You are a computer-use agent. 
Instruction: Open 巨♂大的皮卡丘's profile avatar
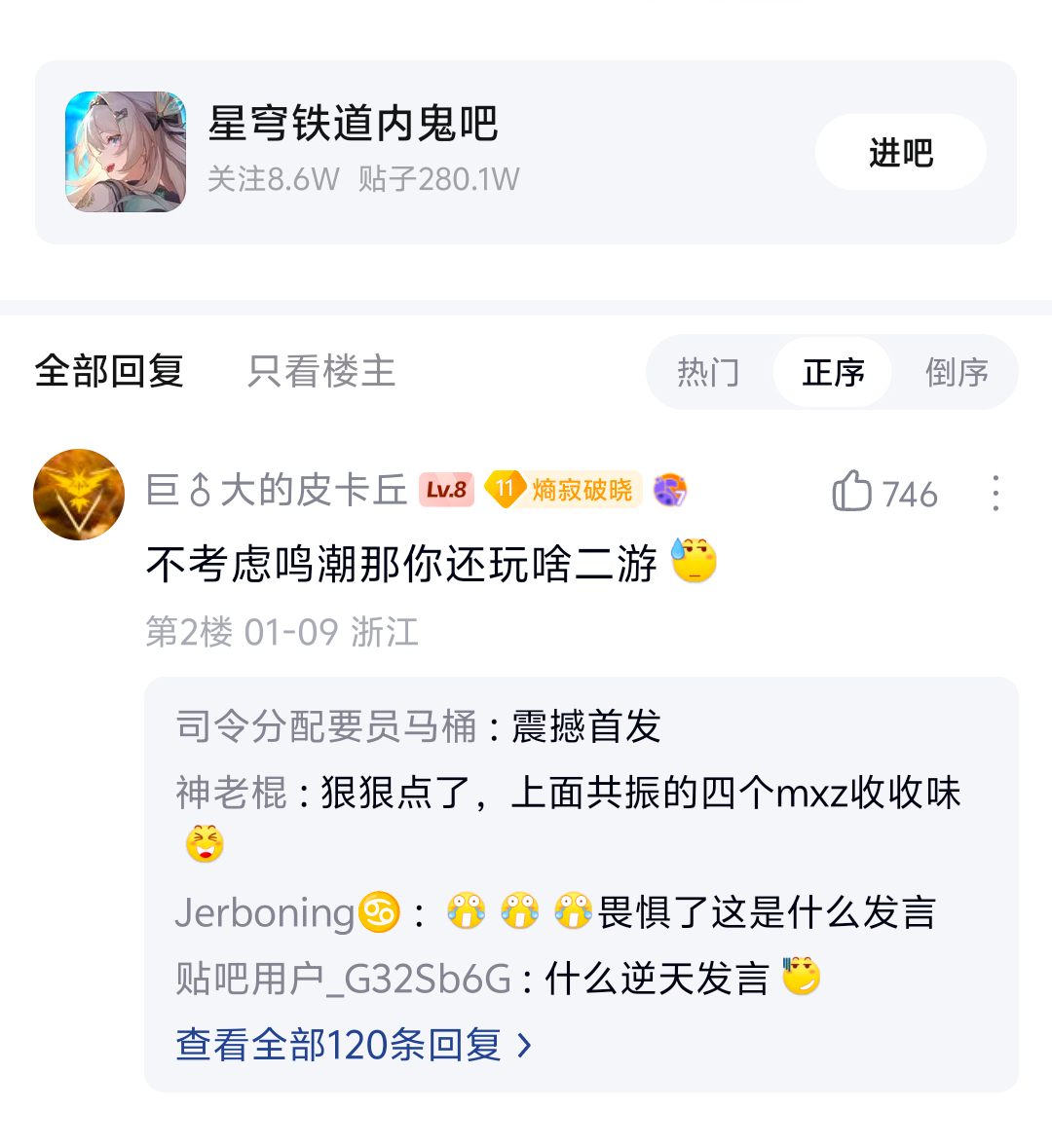(79, 495)
